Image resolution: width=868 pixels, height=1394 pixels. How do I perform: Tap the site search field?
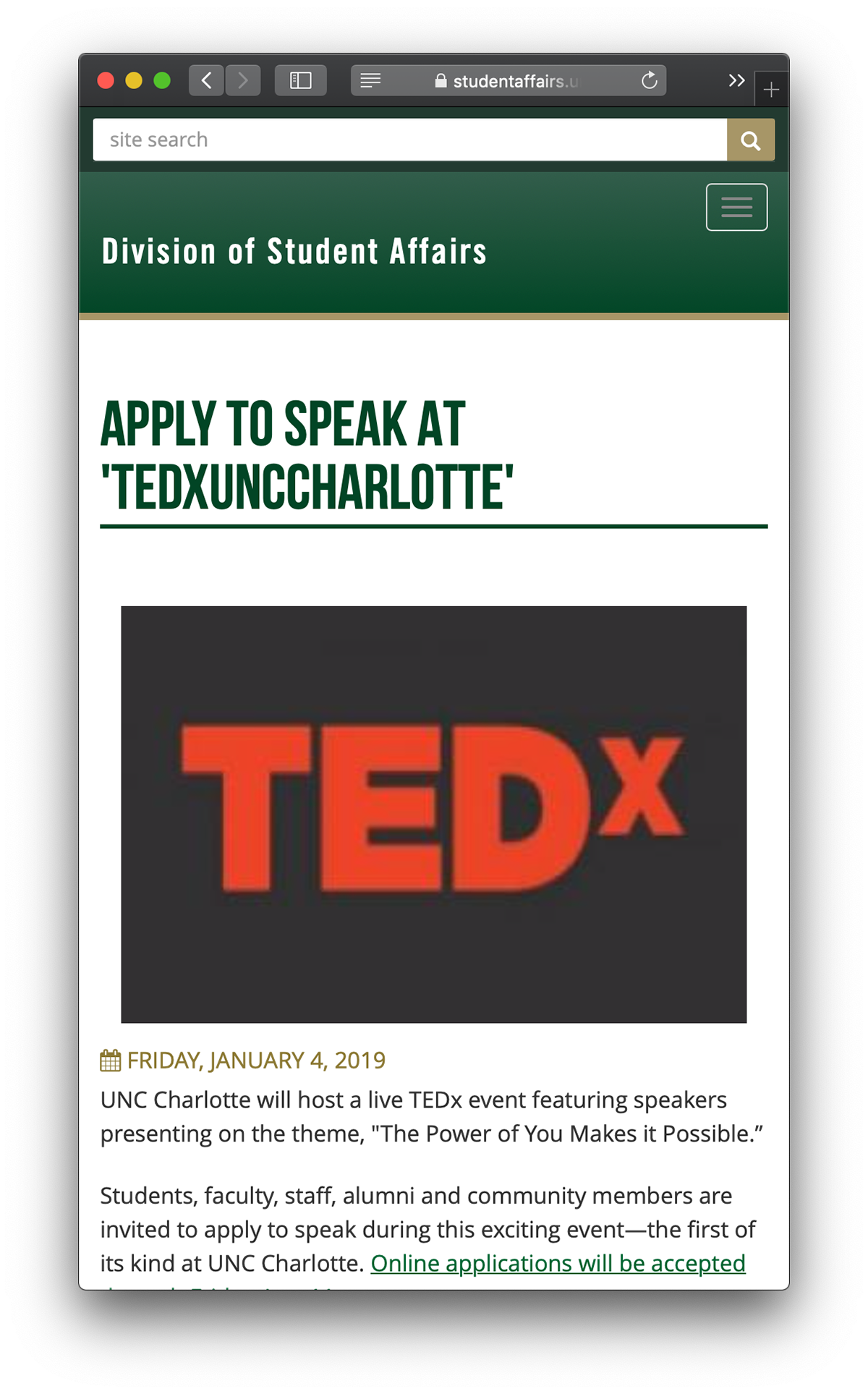[409, 140]
